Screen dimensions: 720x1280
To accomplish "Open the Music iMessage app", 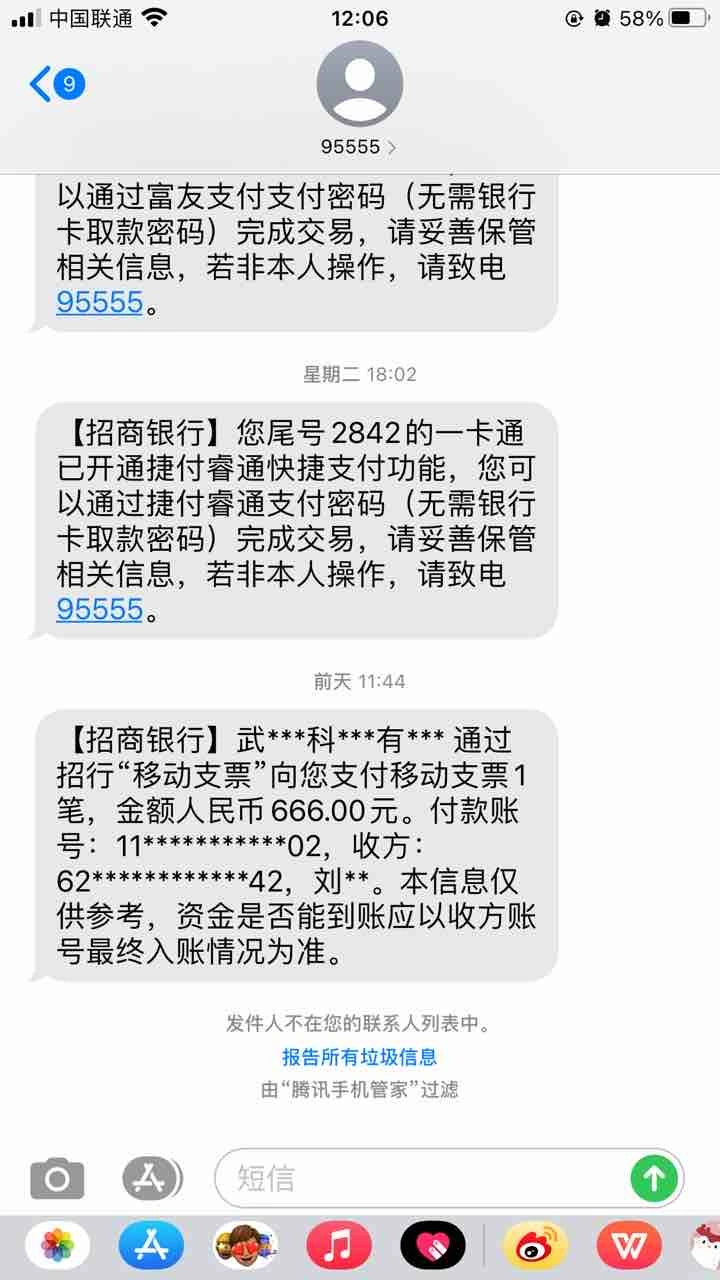I will click(339, 1246).
